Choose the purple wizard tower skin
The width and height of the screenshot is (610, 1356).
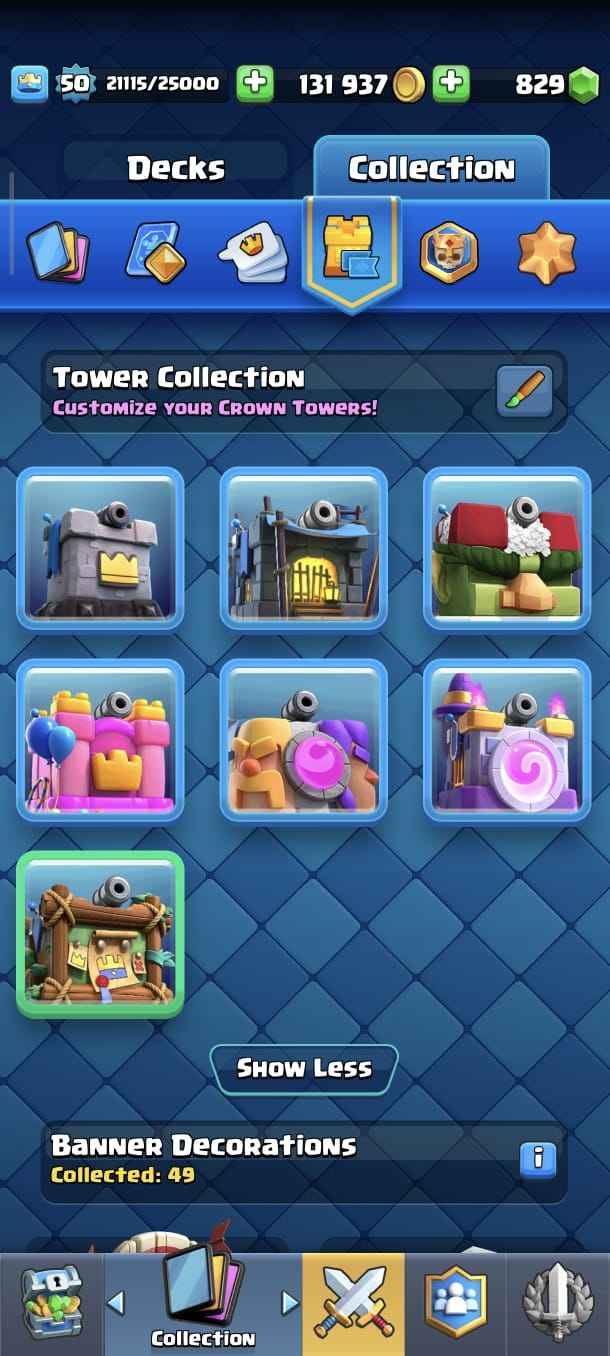click(x=507, y=740)
